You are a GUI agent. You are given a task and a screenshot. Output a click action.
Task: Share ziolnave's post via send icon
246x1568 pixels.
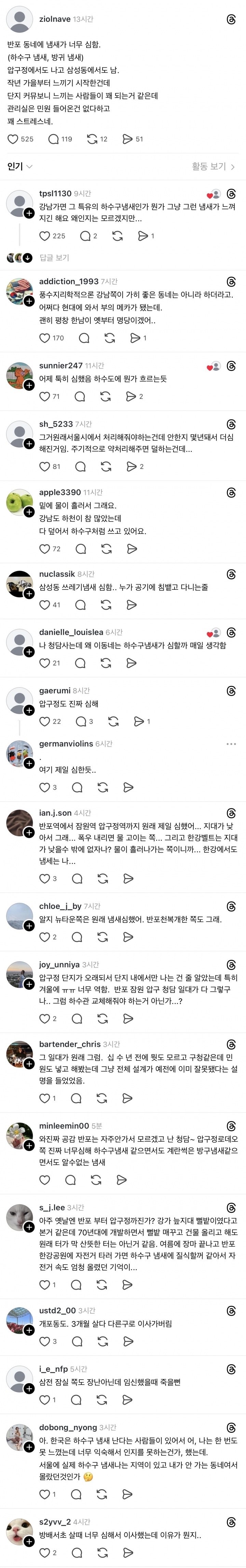[127, 139]
